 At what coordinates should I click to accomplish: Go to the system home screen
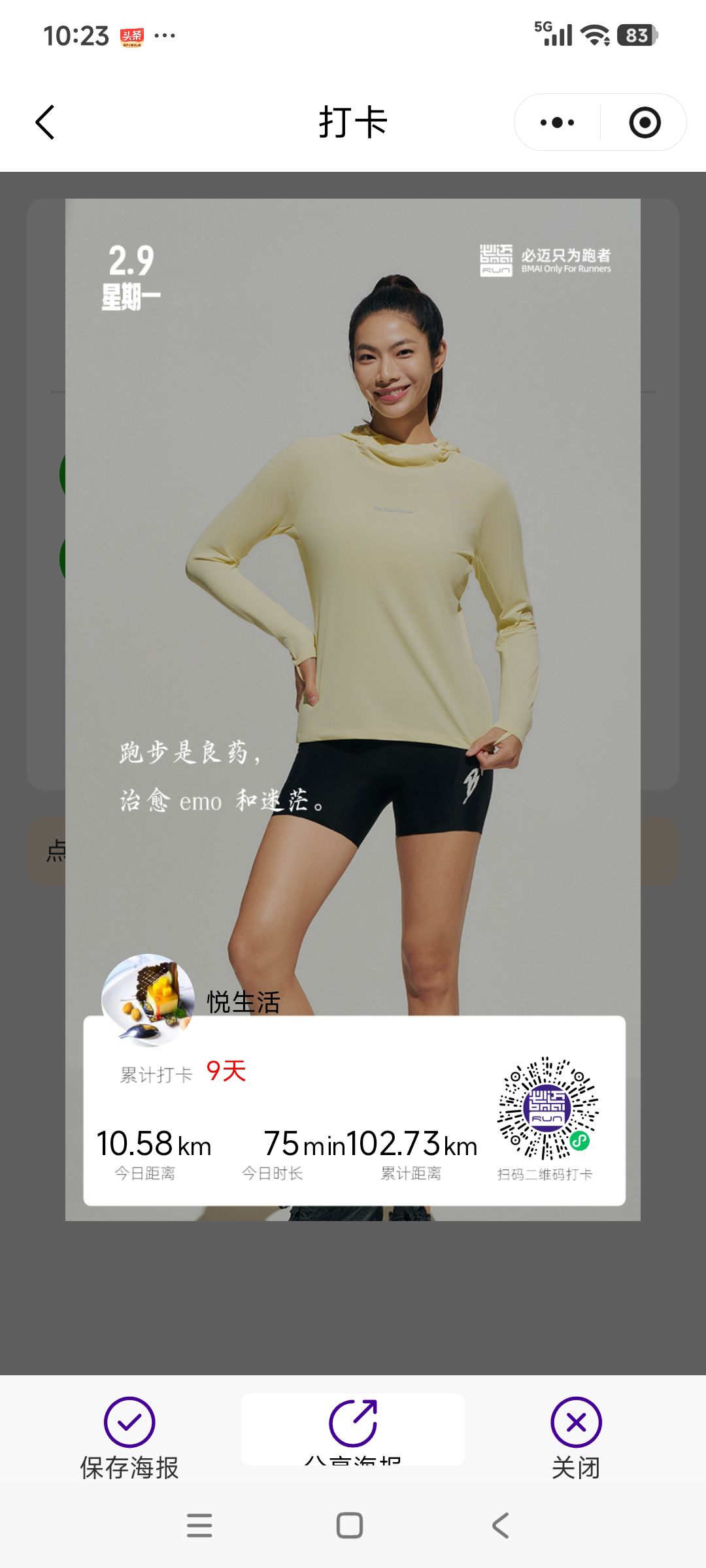[350, 1526]
